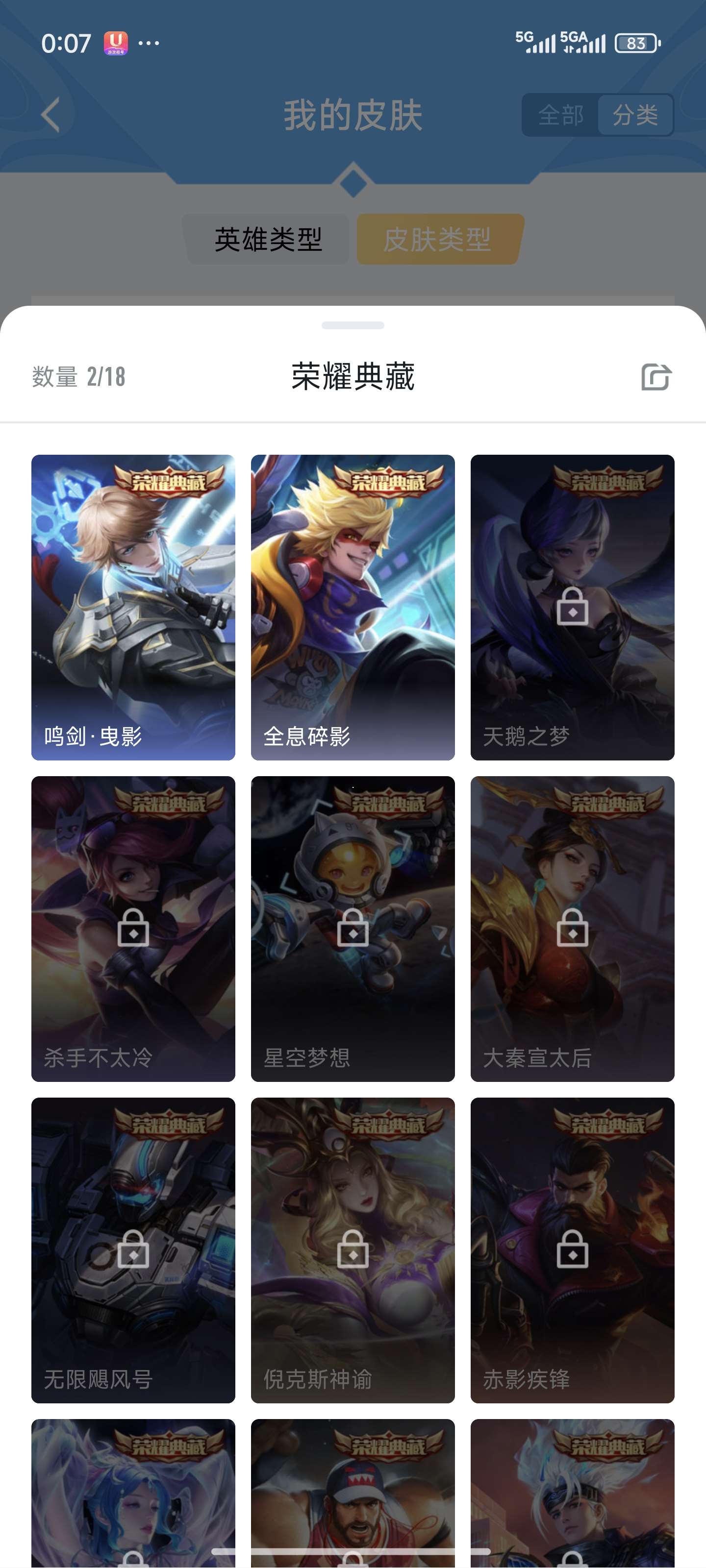
Task: Share the 荣耀典藏 skin collection
Action: pos(656,377)
